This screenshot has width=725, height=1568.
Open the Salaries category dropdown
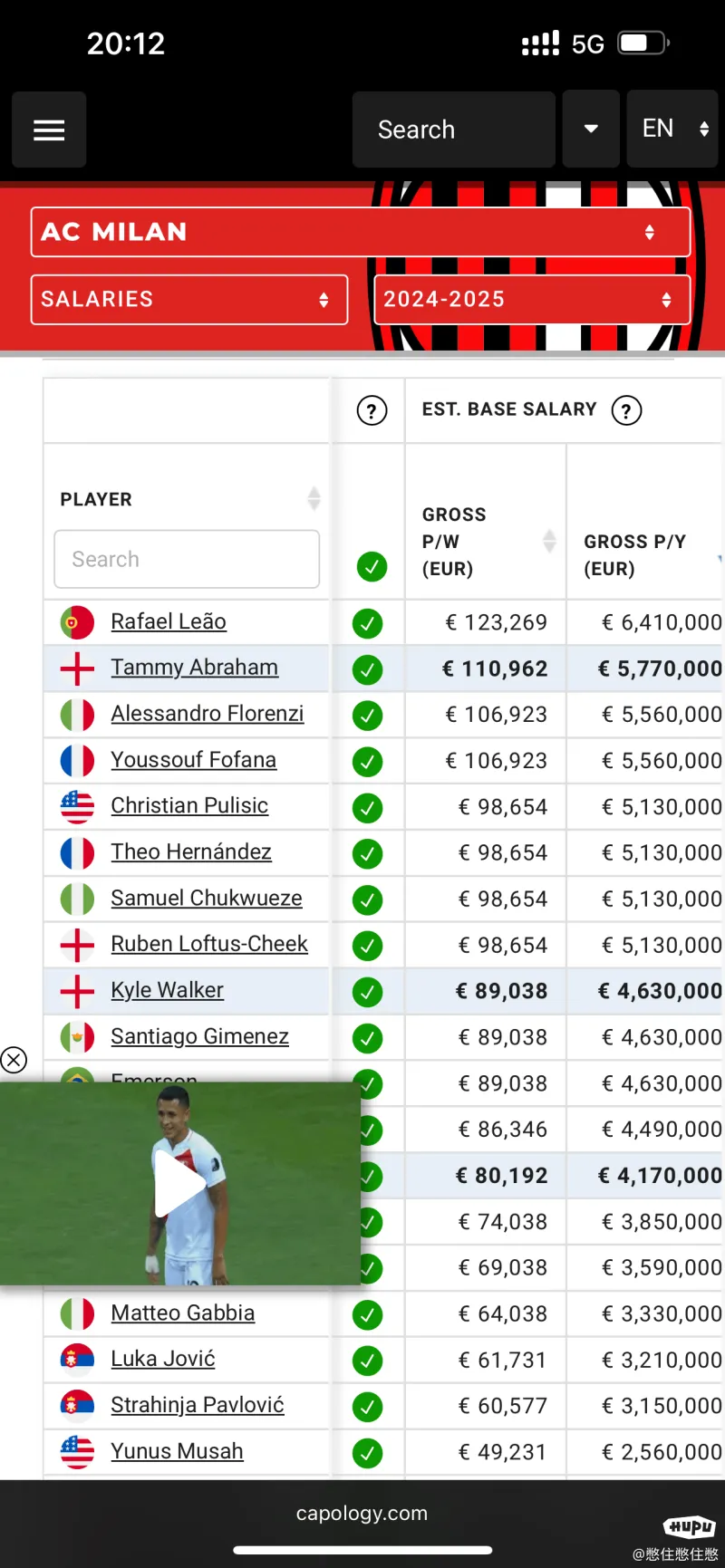tap(189, 299)
